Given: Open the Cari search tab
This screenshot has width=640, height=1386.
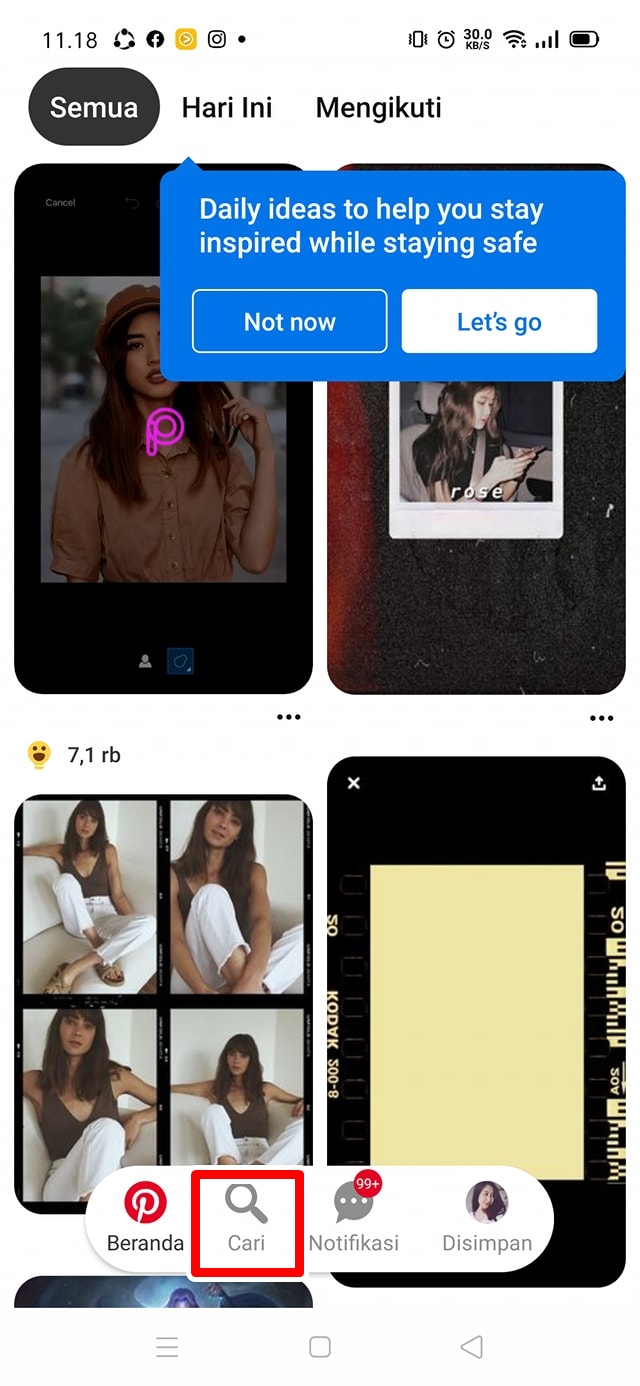Looking at the screenshot, I should click(246, 1223).
